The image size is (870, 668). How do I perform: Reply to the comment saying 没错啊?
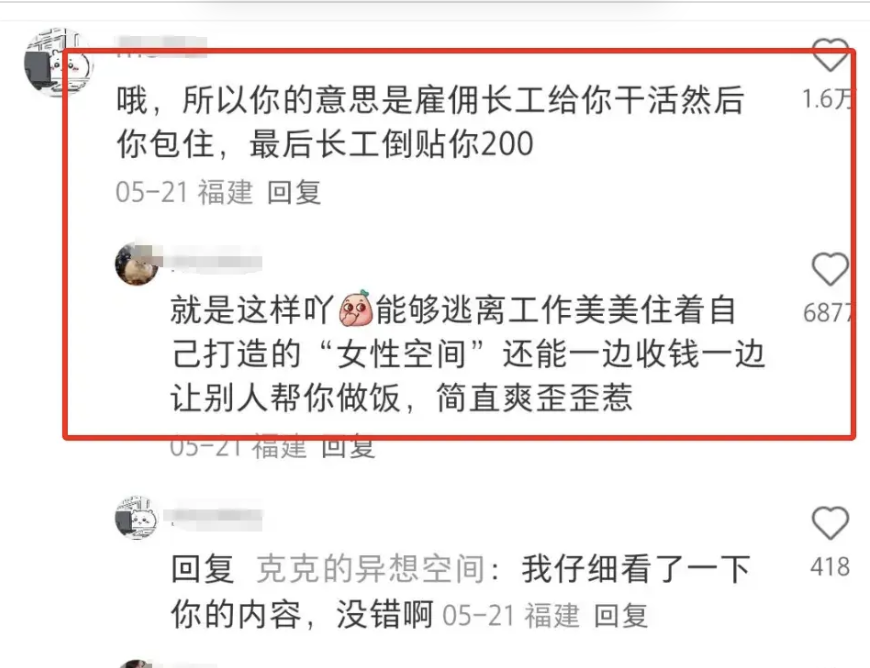(x=620, y=616)
